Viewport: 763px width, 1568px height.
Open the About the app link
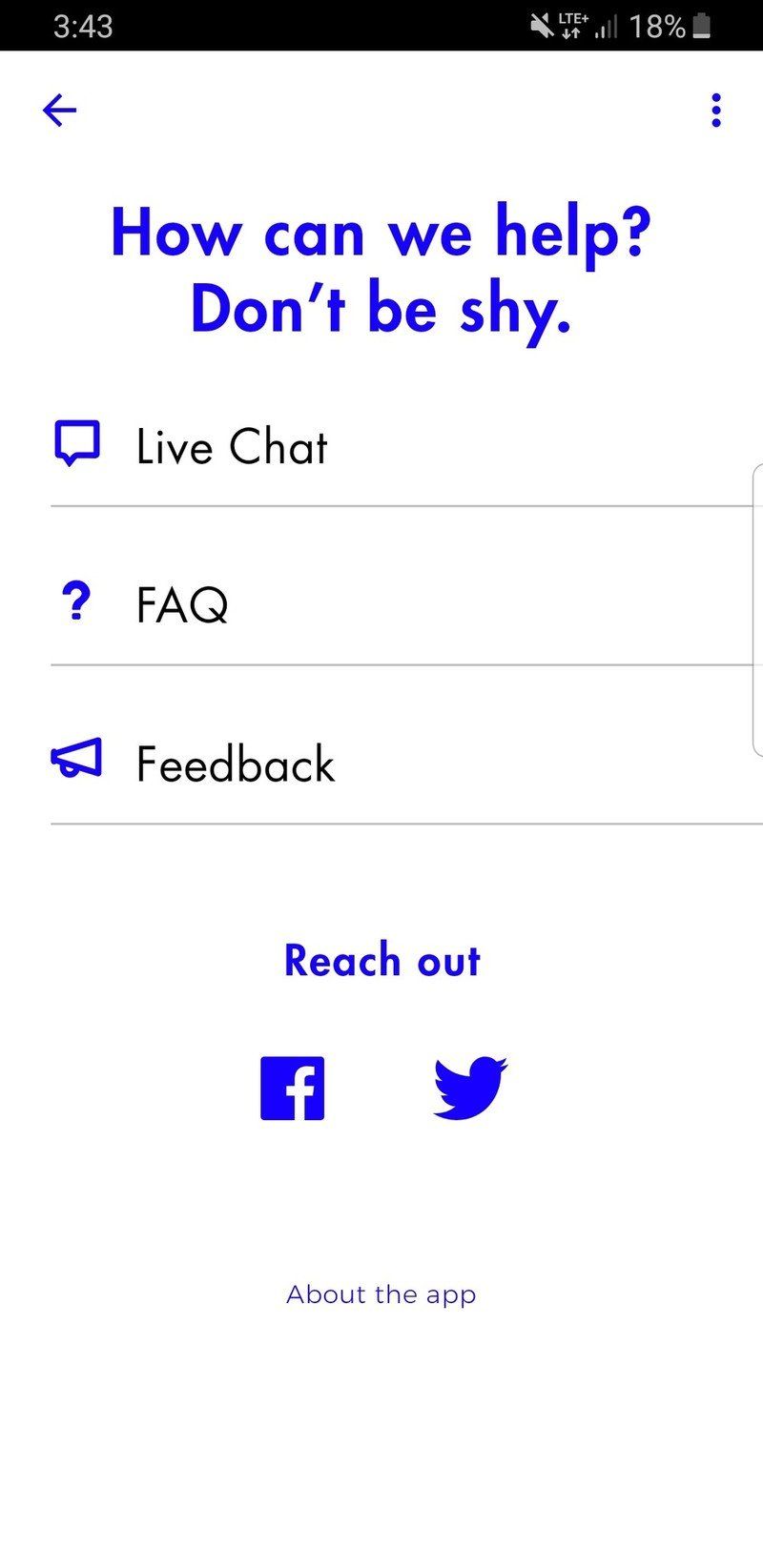tap(381, 1294)
